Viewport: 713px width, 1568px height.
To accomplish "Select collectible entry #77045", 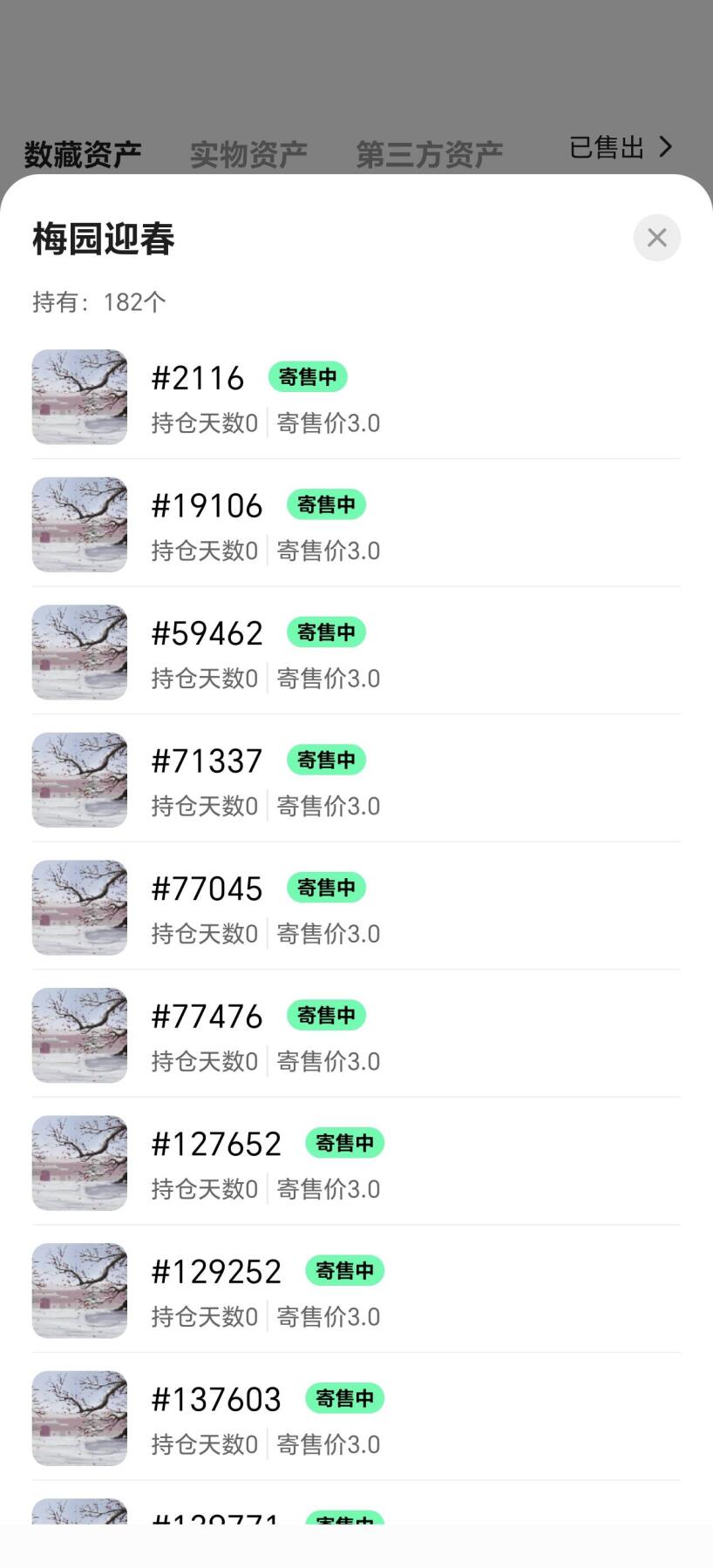I will tap(207, 888).
